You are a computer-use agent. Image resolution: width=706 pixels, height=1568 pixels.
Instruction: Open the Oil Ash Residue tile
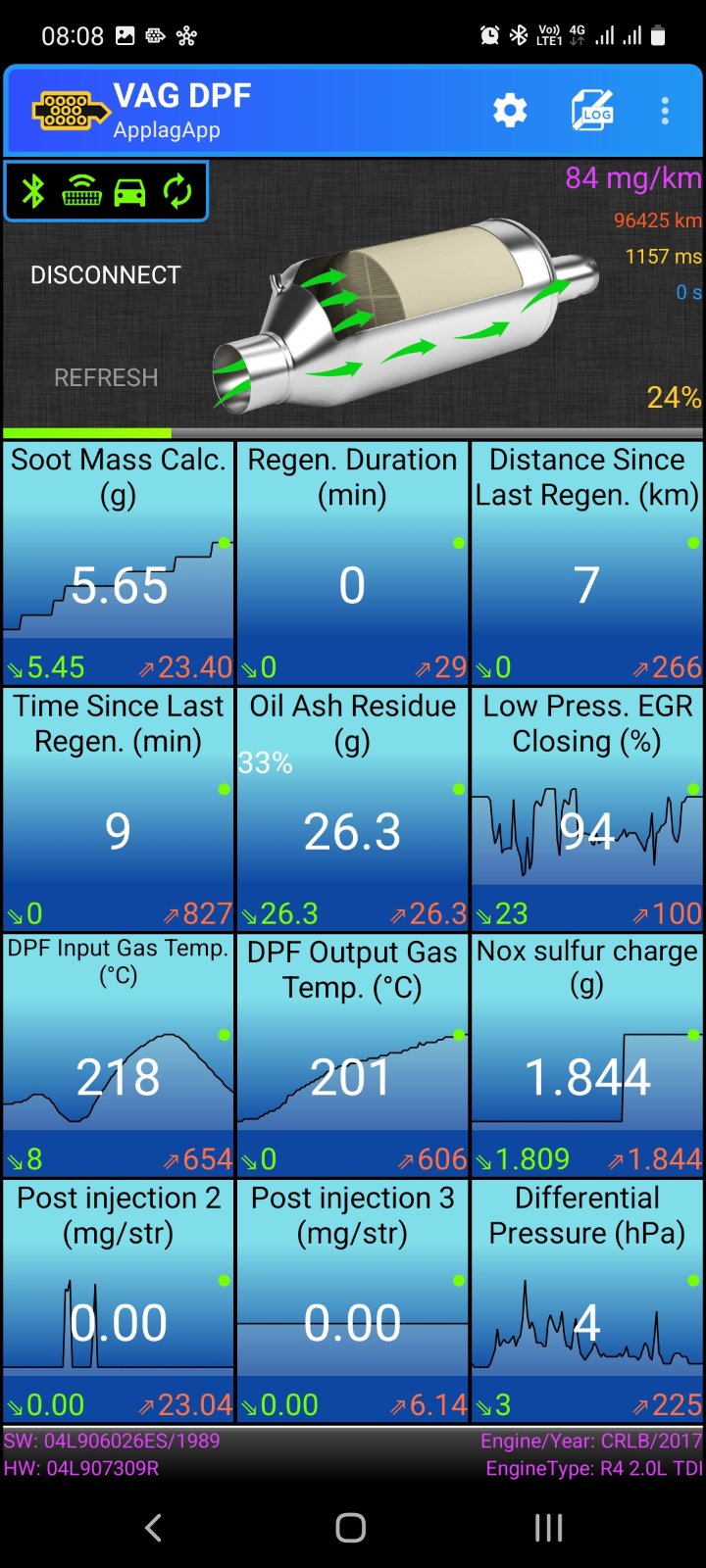tap(352, 809)
